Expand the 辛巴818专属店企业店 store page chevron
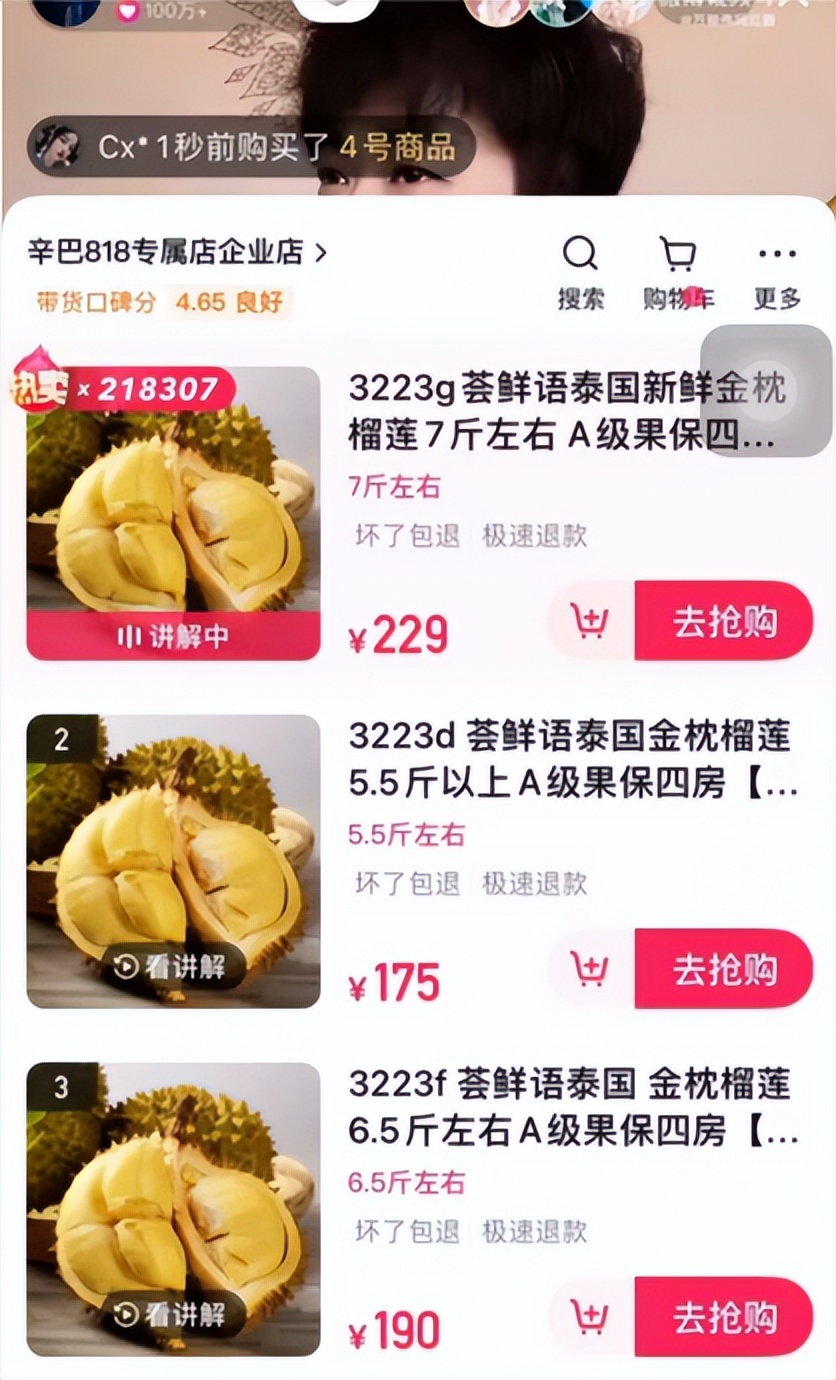Viewport: 836px width, 1380px height. [x=320, y=254]
